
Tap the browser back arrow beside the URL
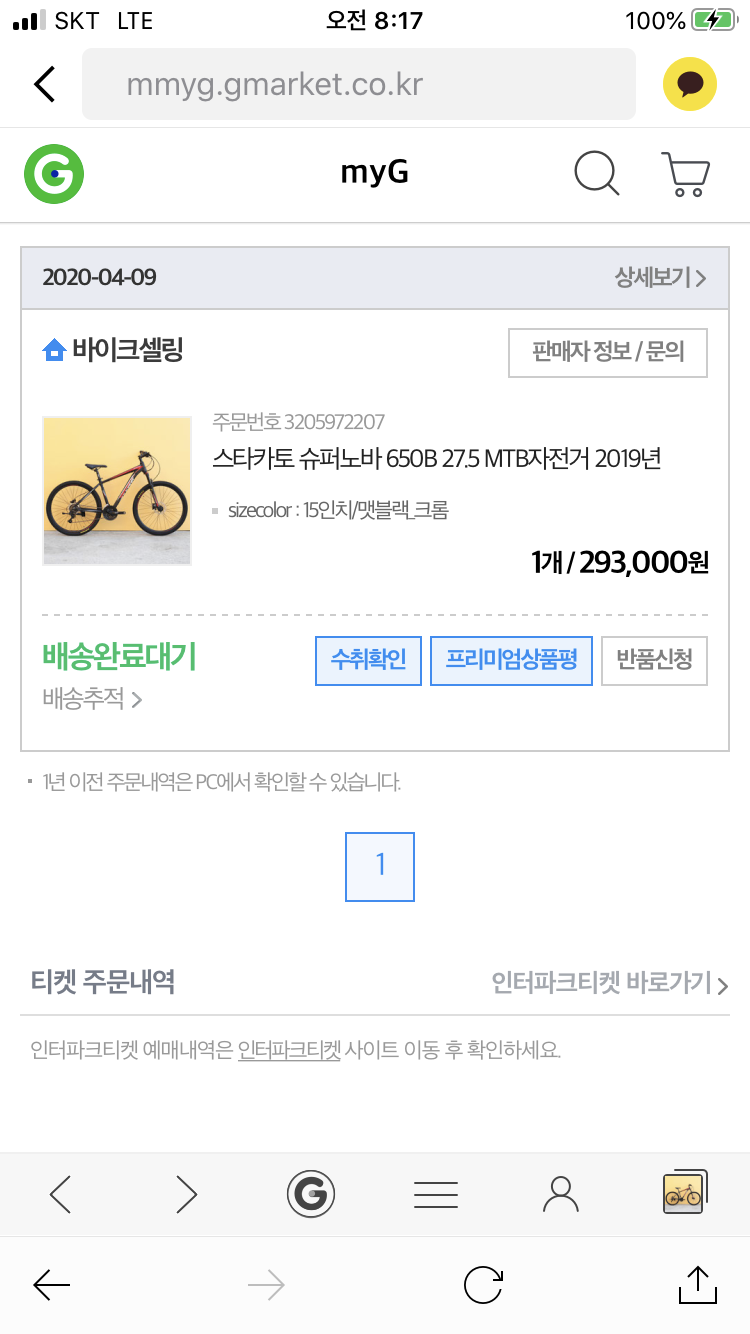click(x=45, y=85)
